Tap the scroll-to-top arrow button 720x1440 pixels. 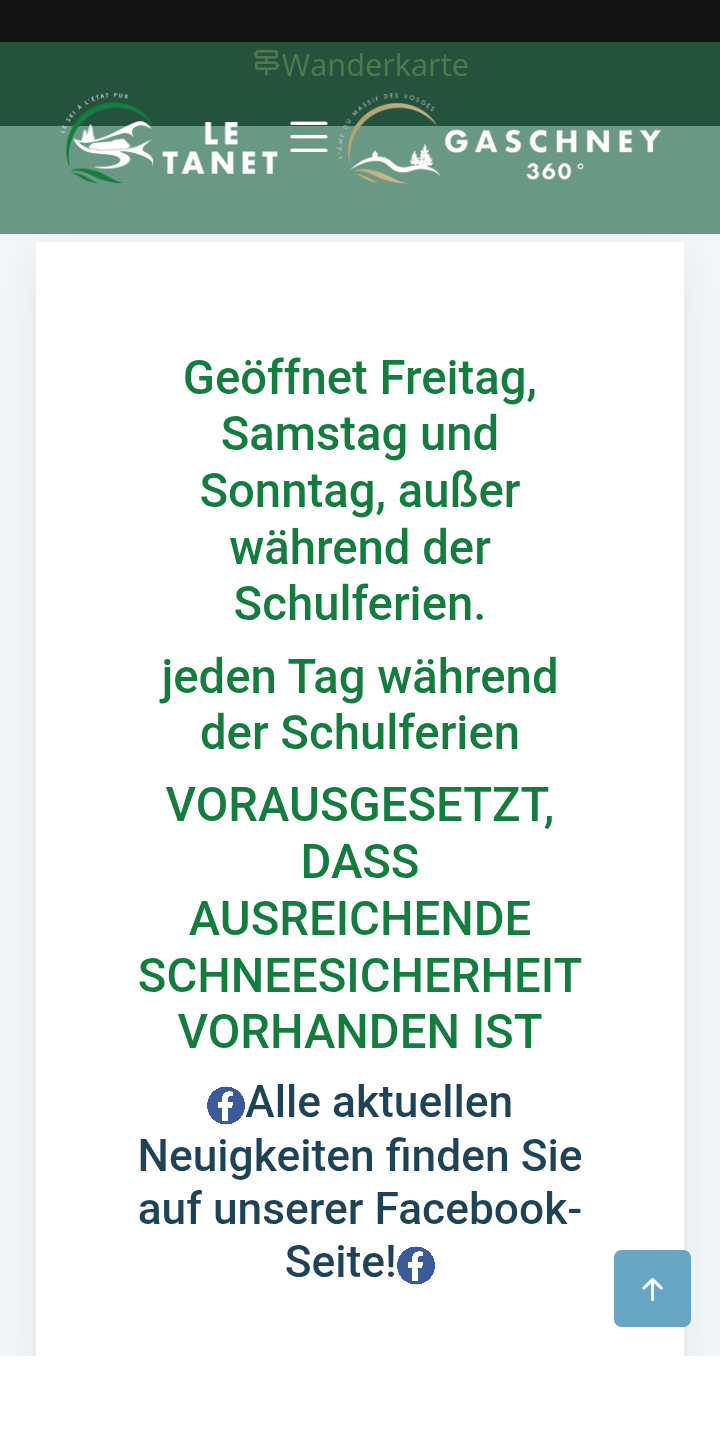[652, 1288]
